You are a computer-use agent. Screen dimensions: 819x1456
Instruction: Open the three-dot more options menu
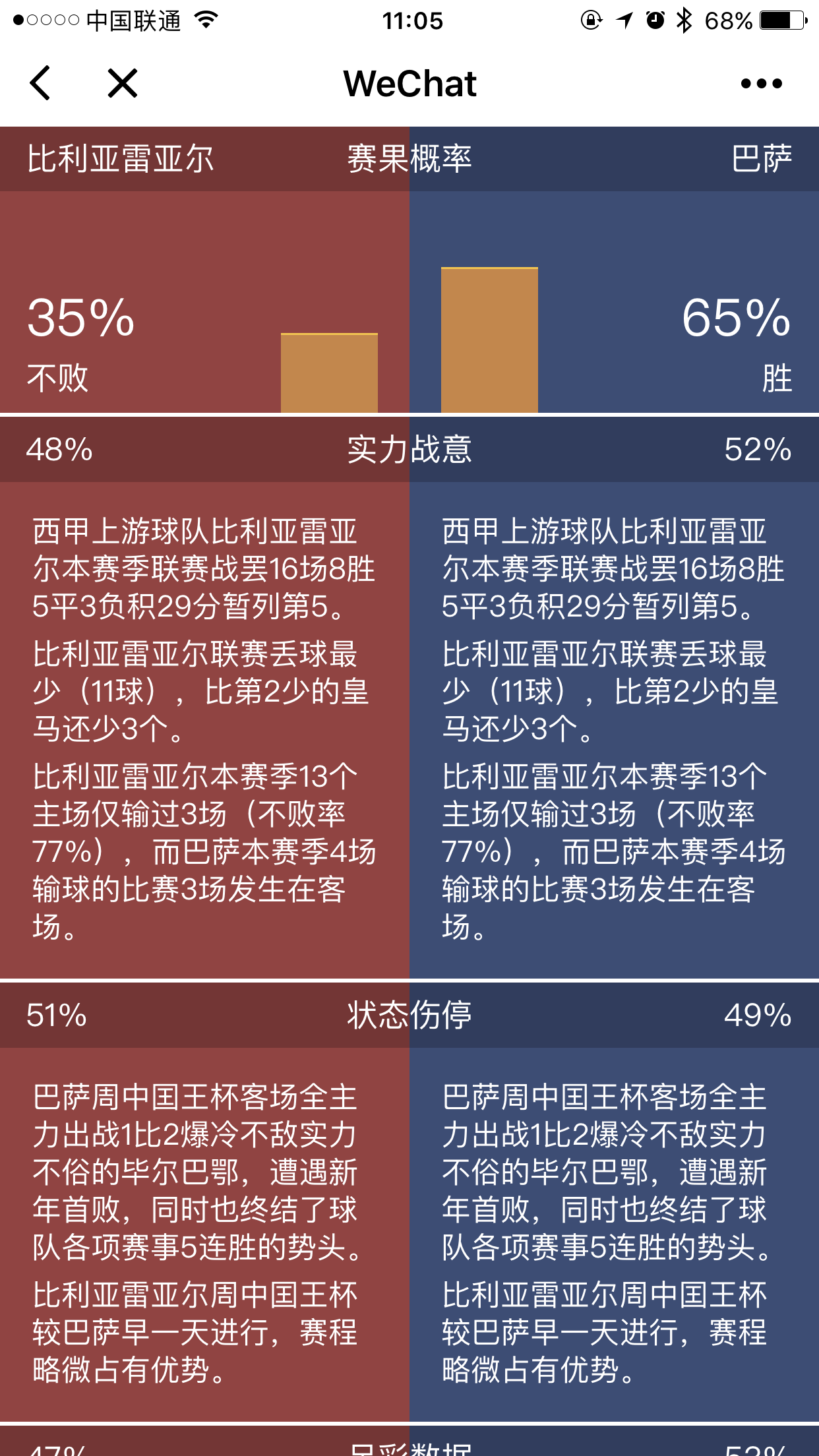(x=761, y=84)
